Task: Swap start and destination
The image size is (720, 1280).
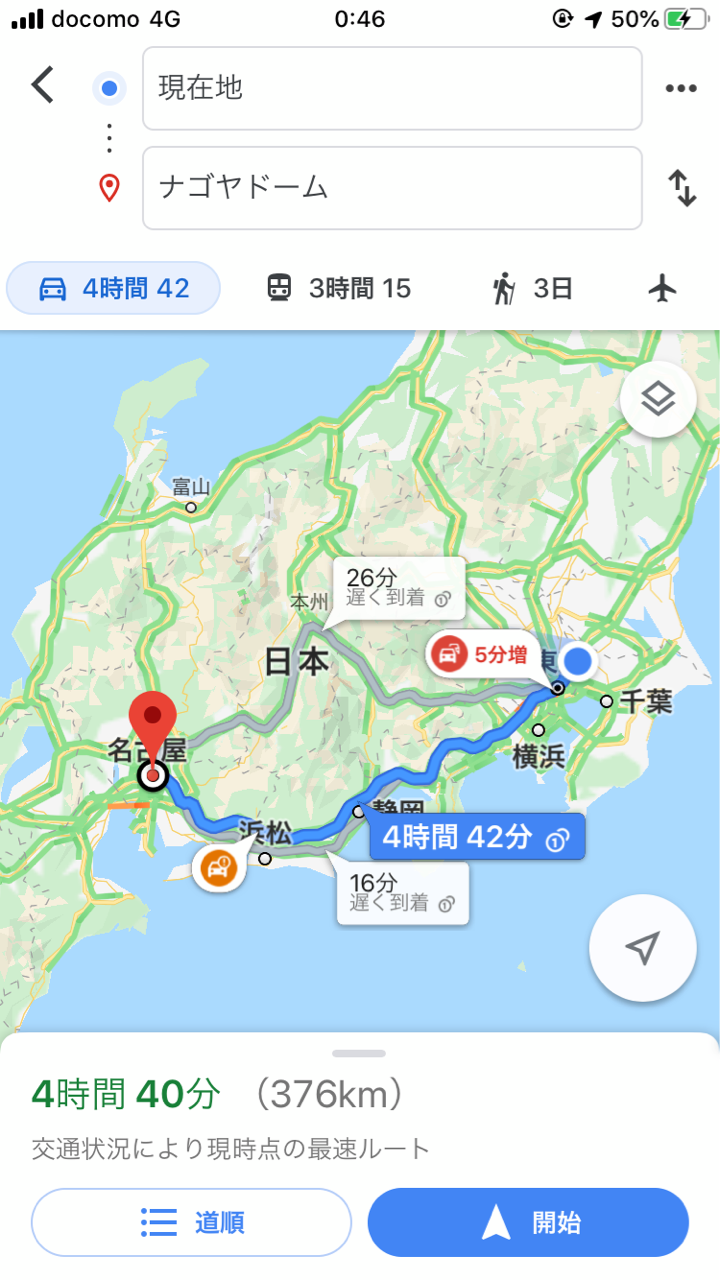Action: (x=682, y=188)
